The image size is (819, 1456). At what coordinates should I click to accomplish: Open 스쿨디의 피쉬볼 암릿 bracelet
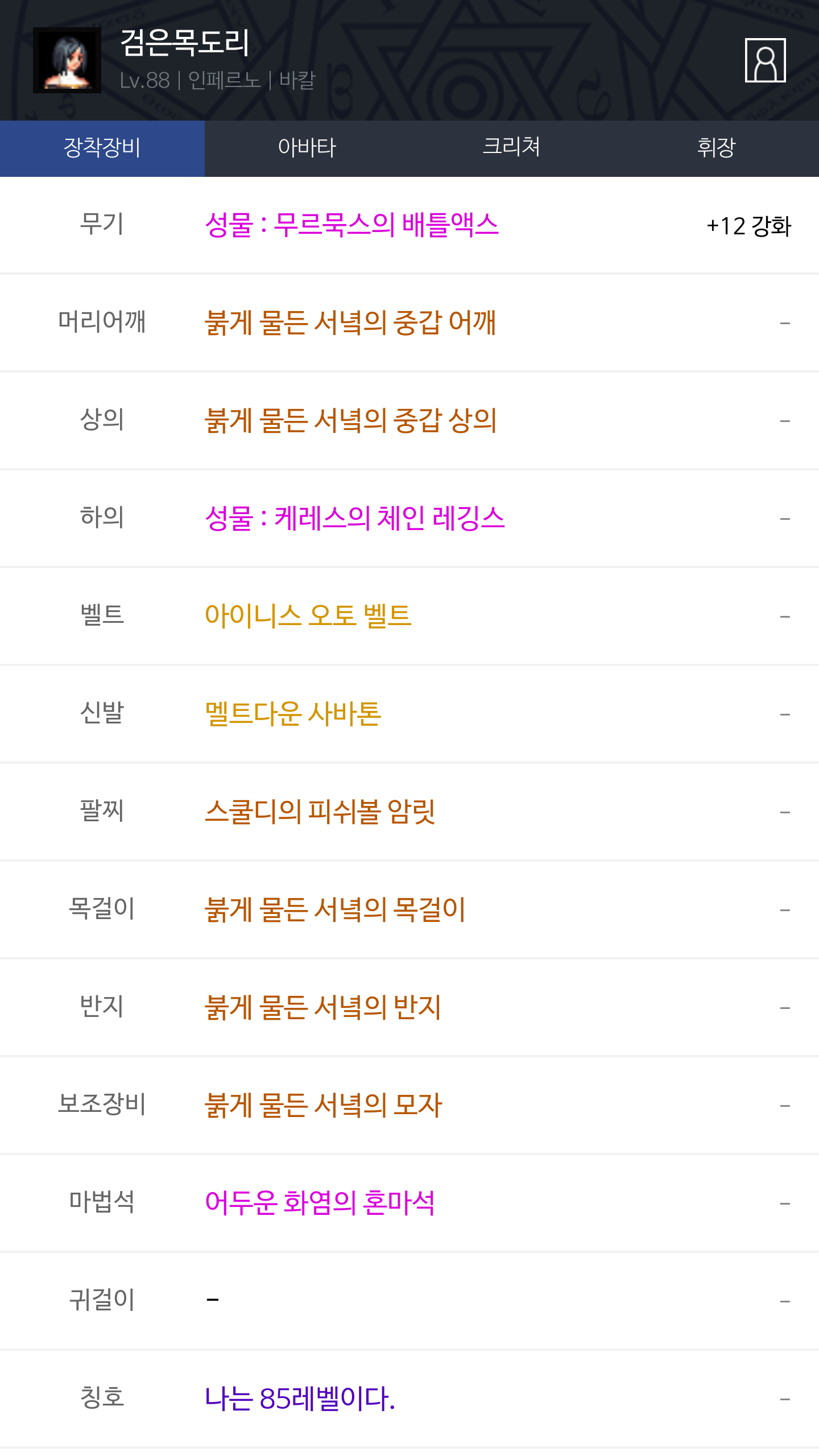(320, 812)
